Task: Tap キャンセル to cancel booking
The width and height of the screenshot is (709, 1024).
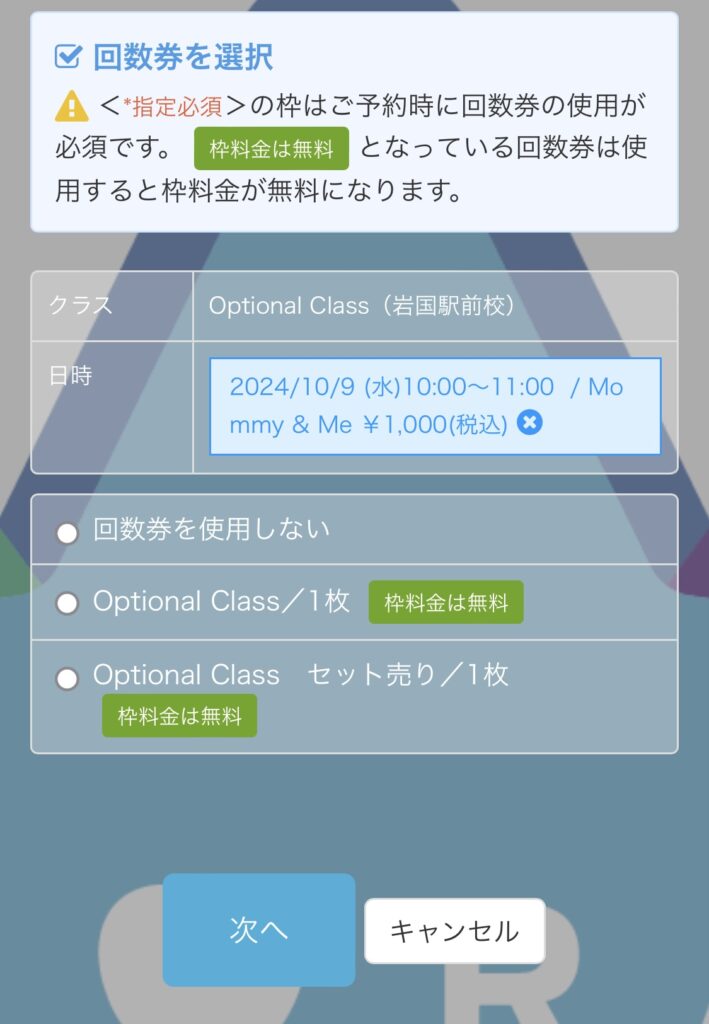Action: tap(454, 931)
